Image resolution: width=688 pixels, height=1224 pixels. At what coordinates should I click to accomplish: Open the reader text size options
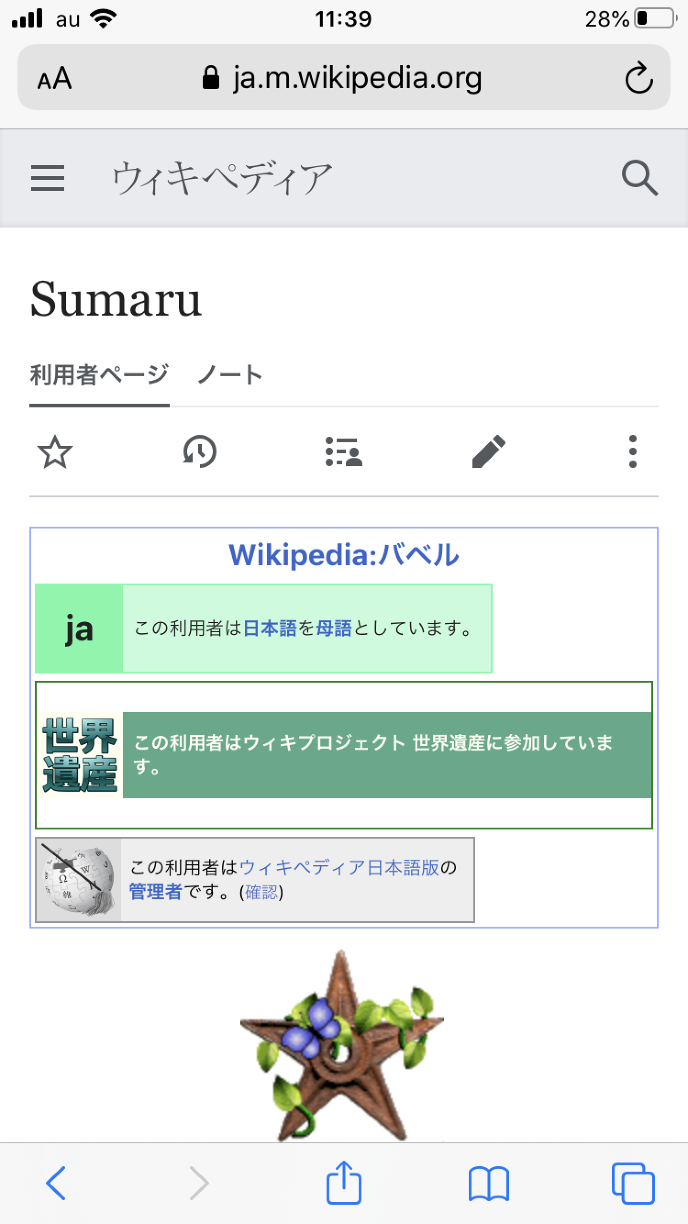[55, 79]
